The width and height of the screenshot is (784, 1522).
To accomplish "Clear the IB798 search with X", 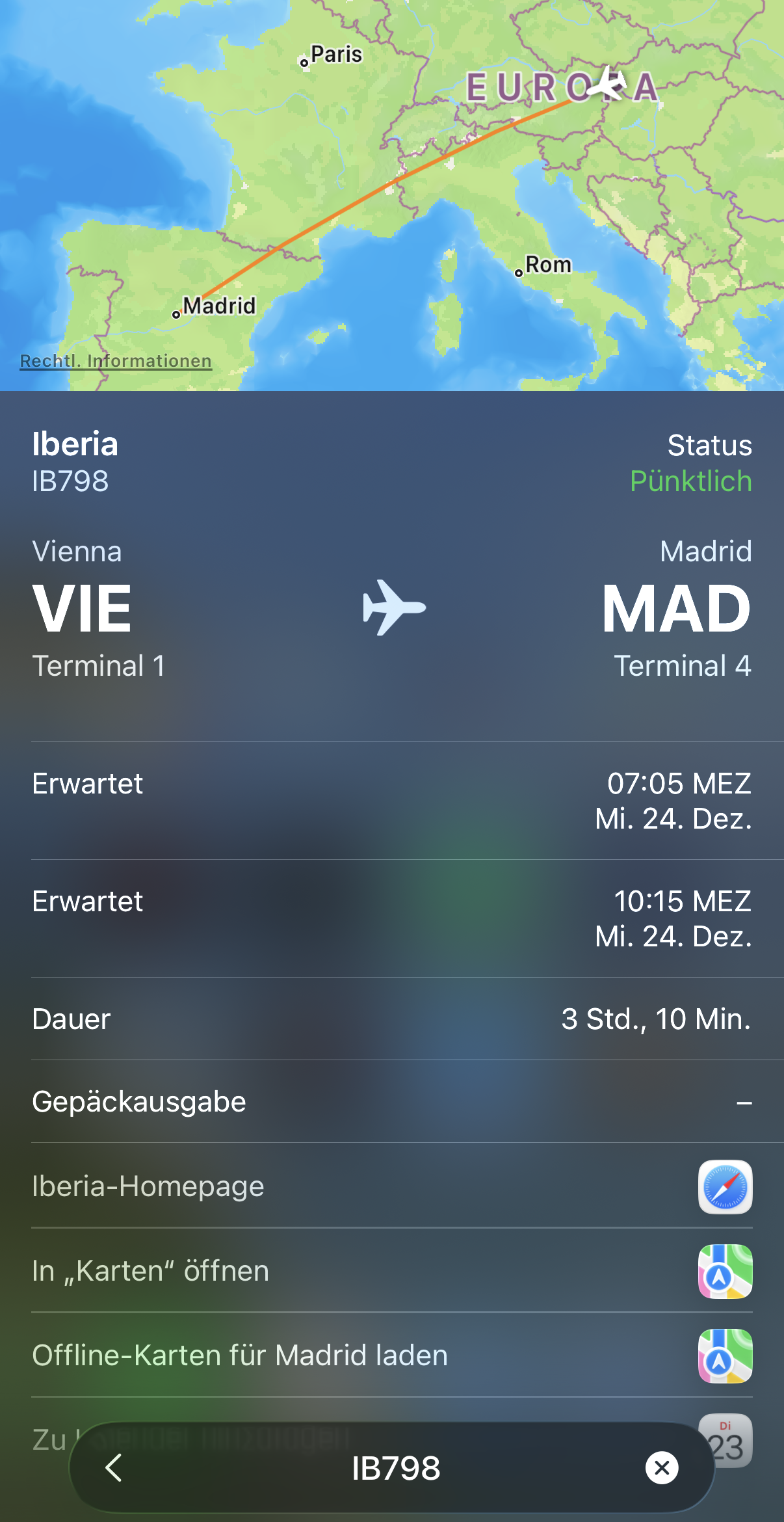I will coord(662,1468).
